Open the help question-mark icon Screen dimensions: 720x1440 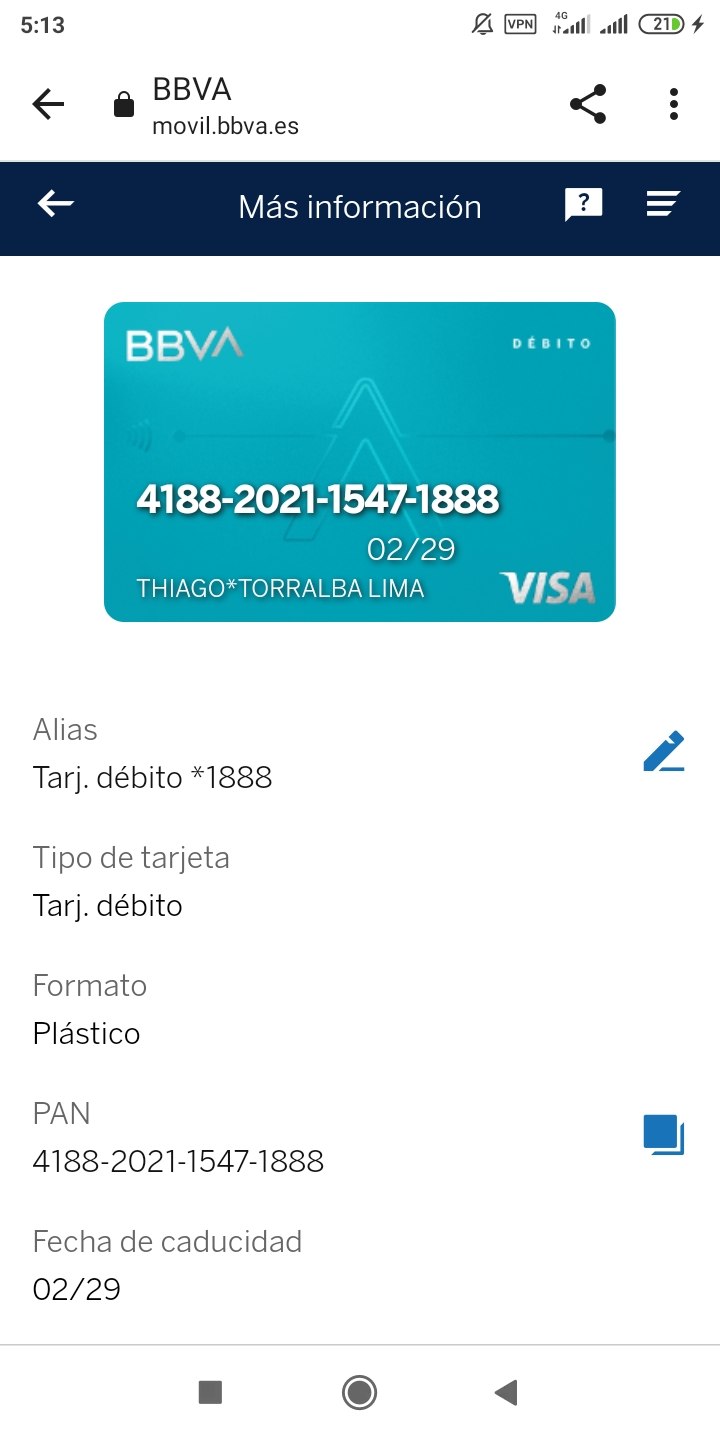click(x=583, y=205)
